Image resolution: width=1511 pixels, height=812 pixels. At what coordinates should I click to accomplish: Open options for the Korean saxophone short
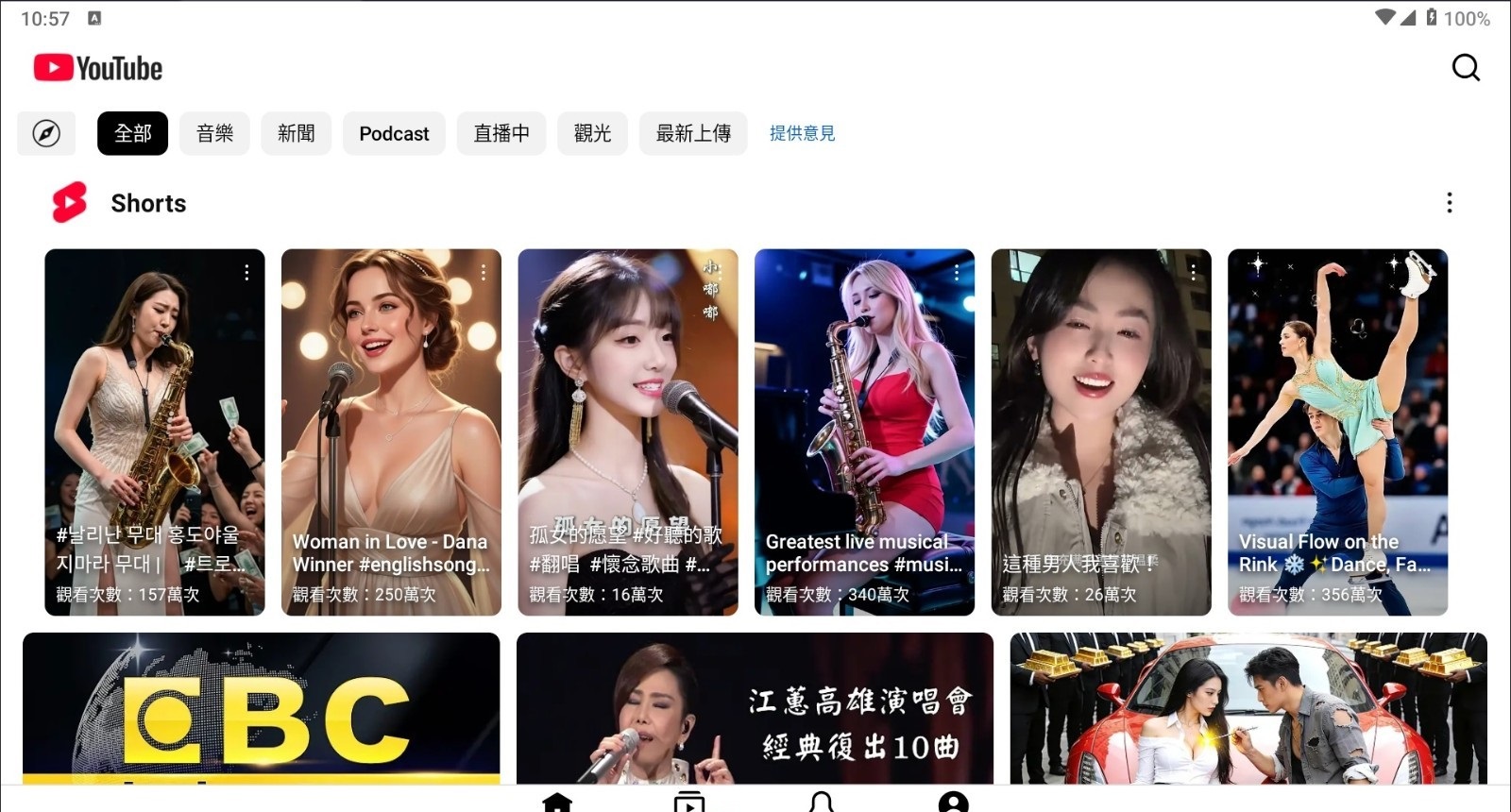(246, 273)
